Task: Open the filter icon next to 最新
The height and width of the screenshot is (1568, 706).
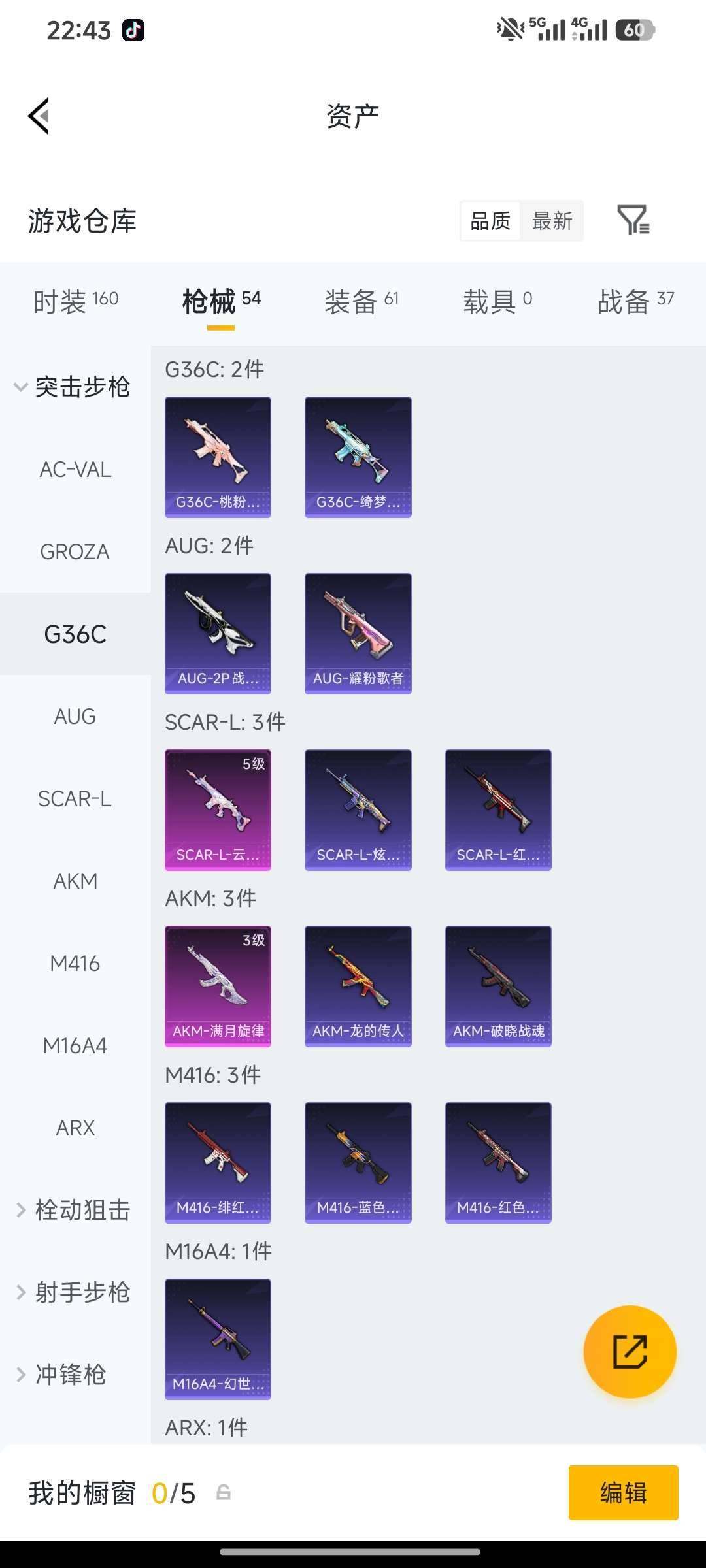Action: (633, 220)
